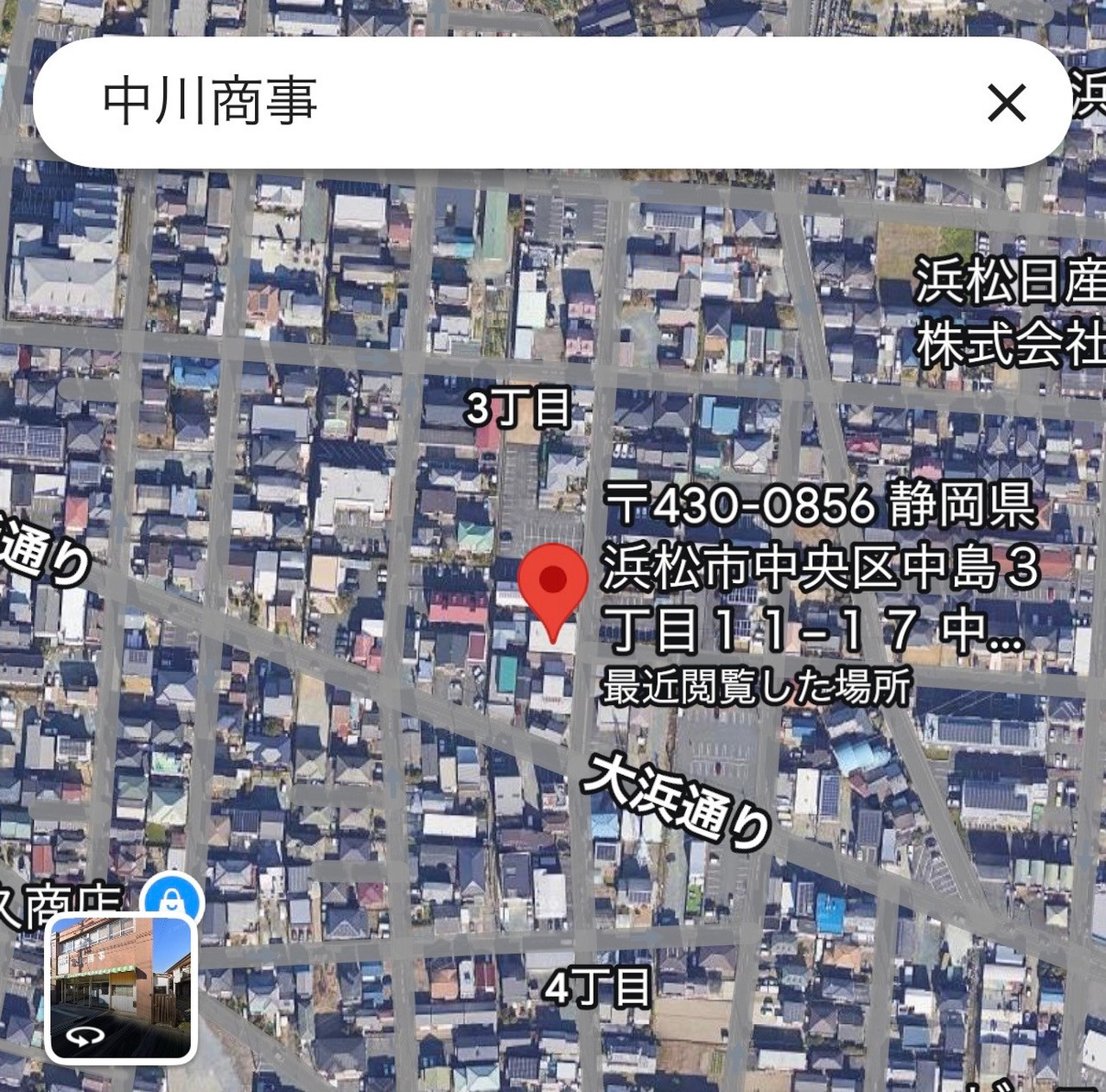Clear the search with the X button

(1006, 102)
